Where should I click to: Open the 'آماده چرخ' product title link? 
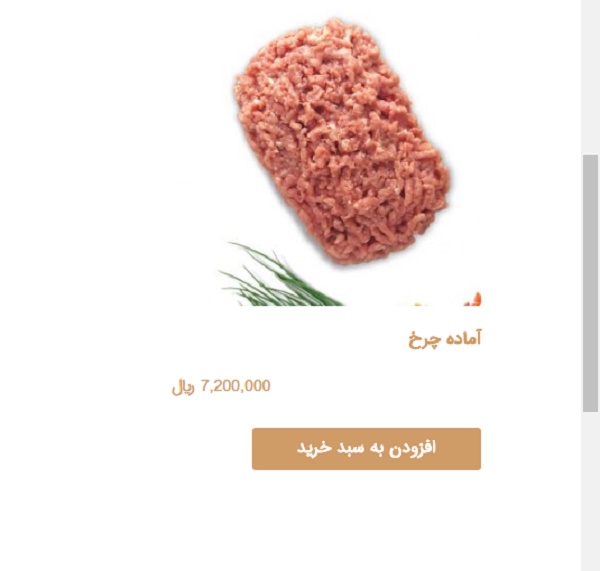[x=444, y=339]
